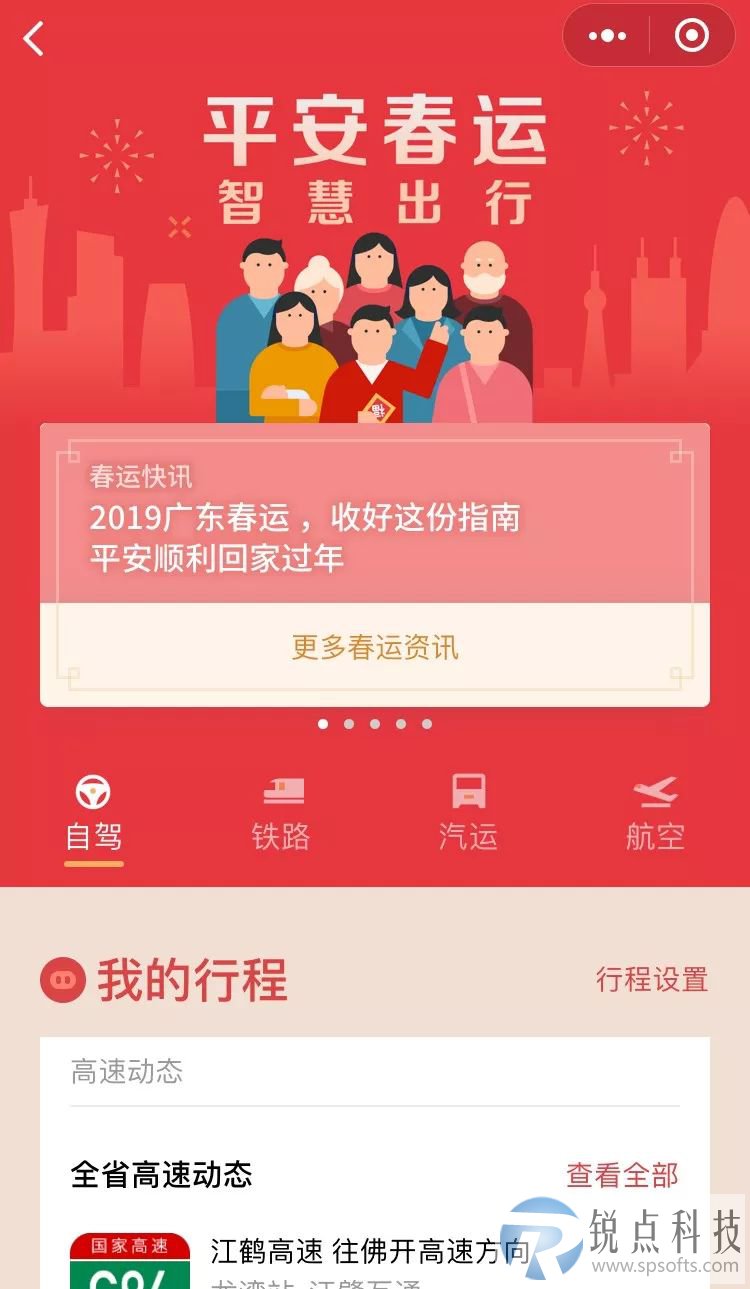Close the mini program with the circle button
The height and width of the screenshot is (1289, 750).
pyautogui.click(x=691, y=36)
